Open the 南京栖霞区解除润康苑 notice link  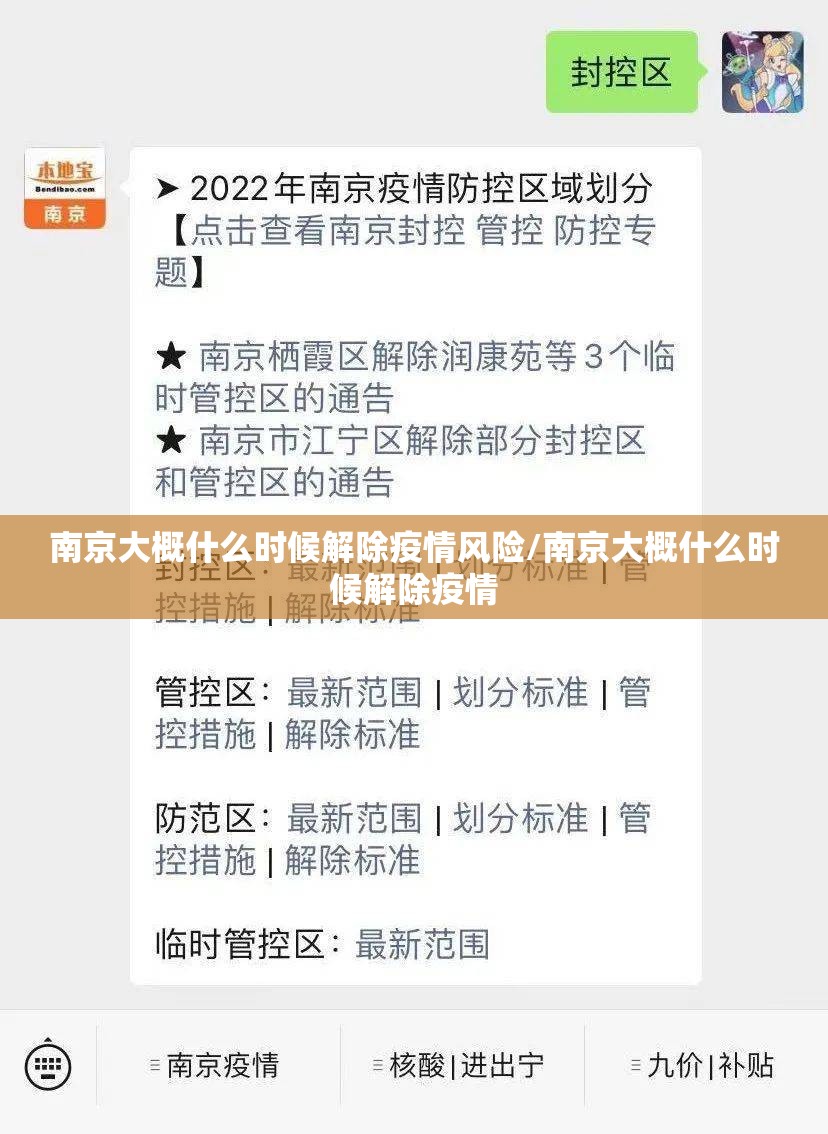click(436, 357)
